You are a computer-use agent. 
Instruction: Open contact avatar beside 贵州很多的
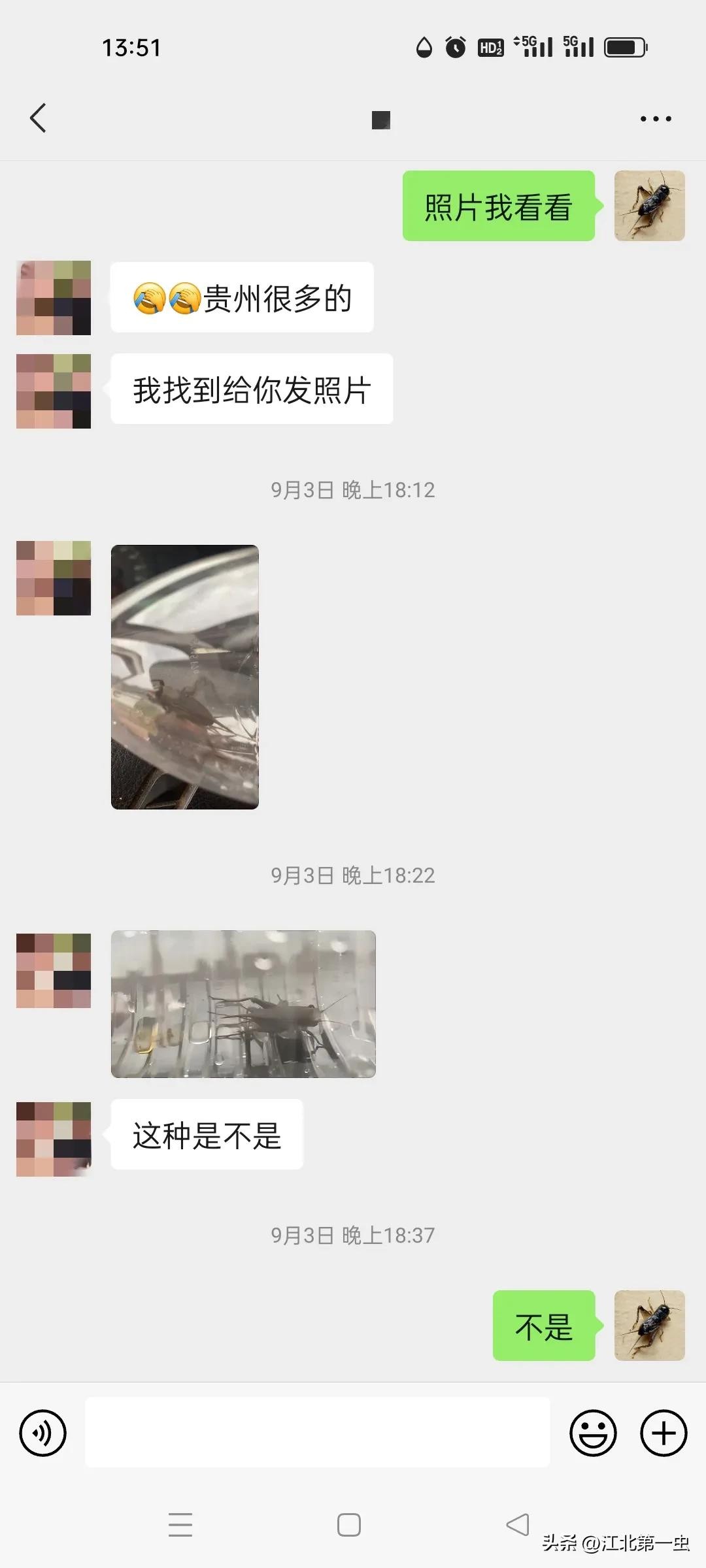pos(54,298)
